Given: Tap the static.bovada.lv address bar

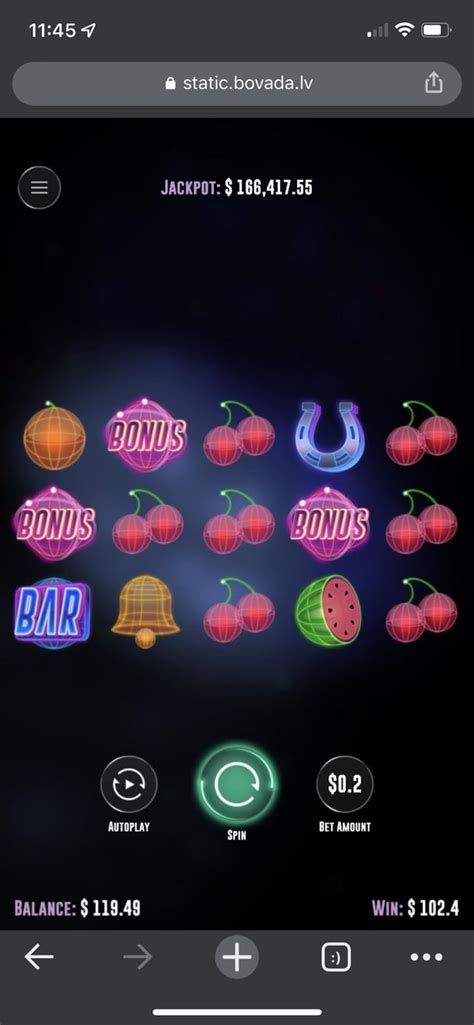Looking at the screenshot, I should tap(237, 84).
